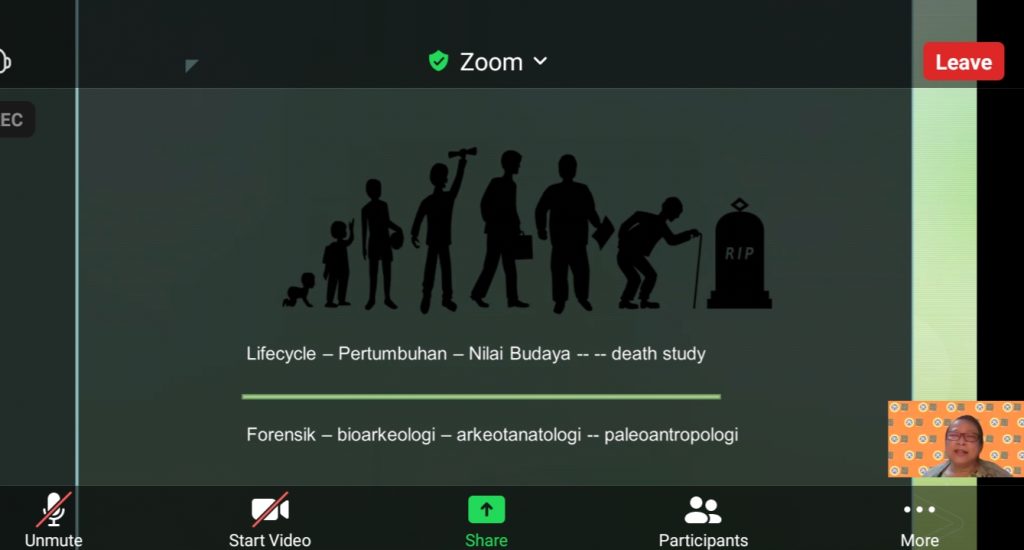Open the Participants list
Image resolution: width=1024 pixels, height=550 pixels.
point(703,519)
